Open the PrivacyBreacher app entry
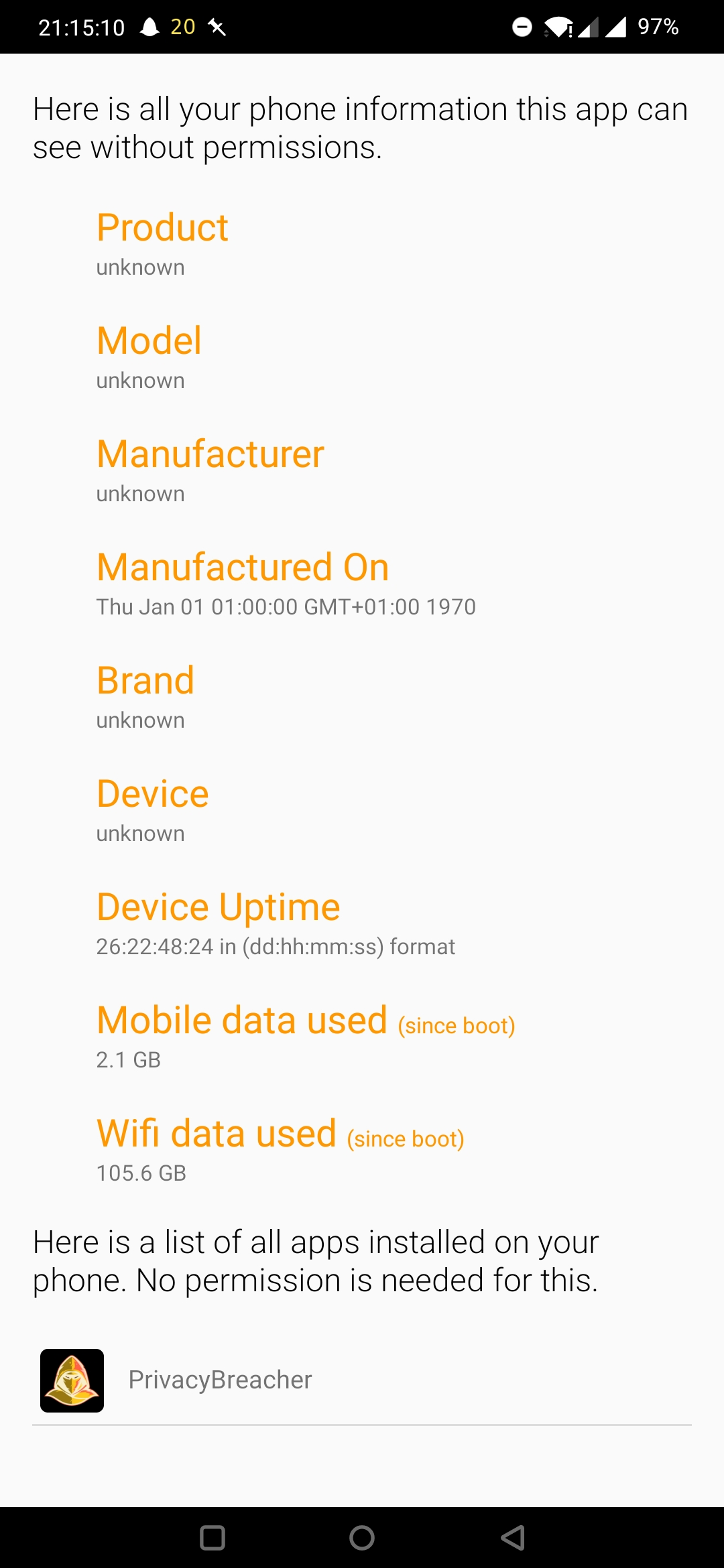Image resolution: width=724 pixels, height=1568 pixels. point(362,1380)
